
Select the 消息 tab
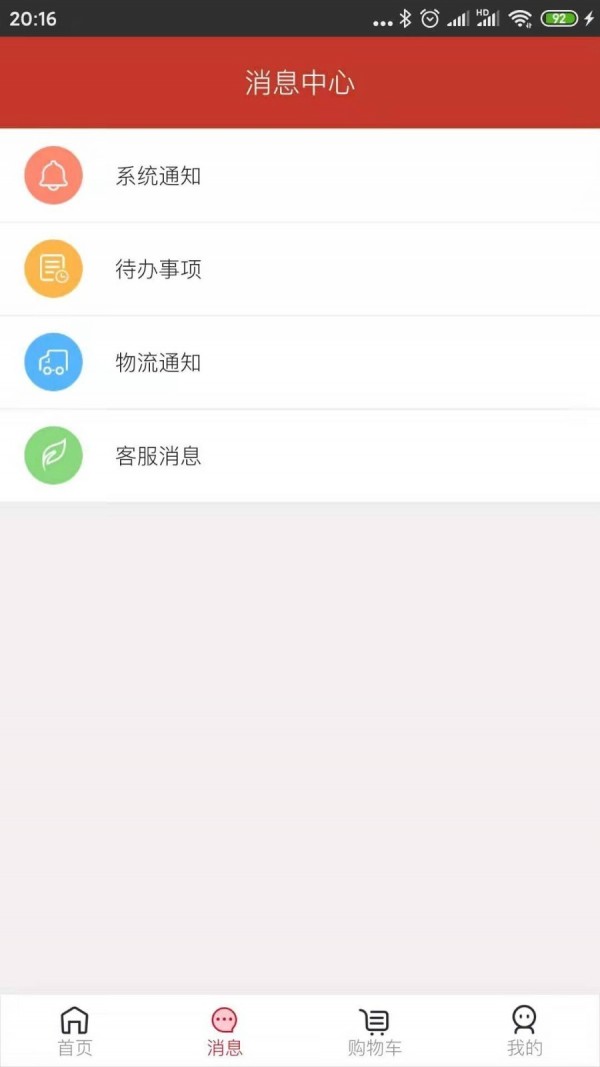click(224, 1031)
